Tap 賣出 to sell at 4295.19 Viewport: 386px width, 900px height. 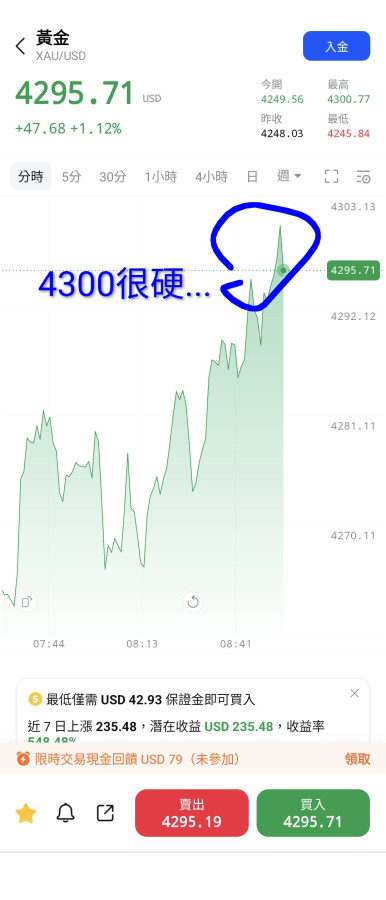point(192,813)
